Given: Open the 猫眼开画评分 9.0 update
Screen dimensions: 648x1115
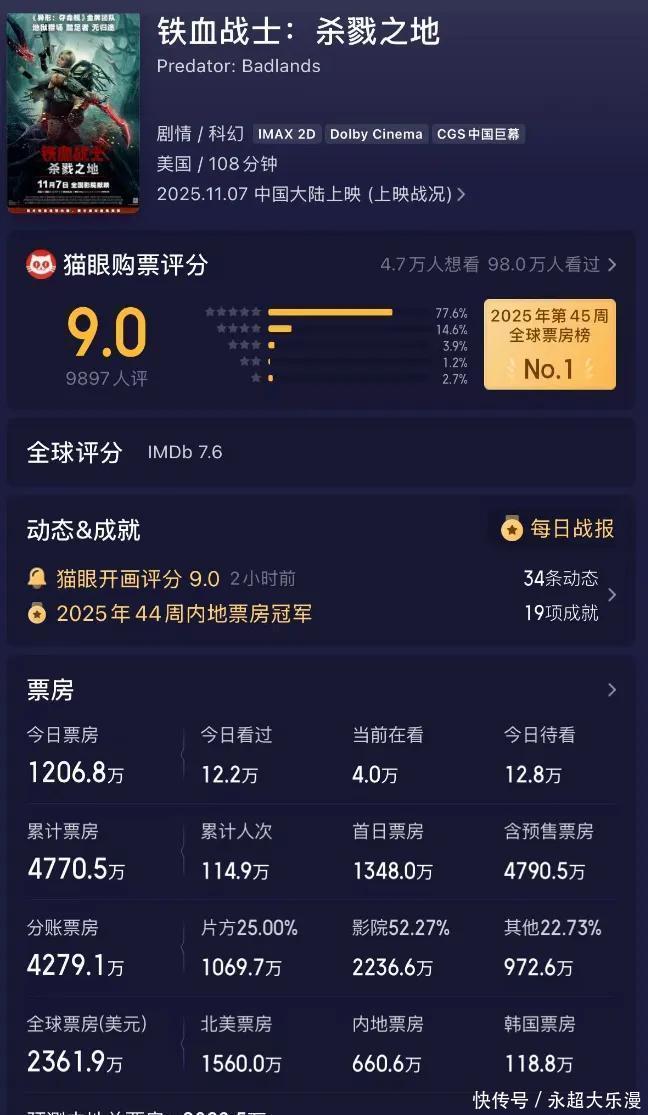Looking at the screenshot, I should pyautogui.click(x=137, y=578).
